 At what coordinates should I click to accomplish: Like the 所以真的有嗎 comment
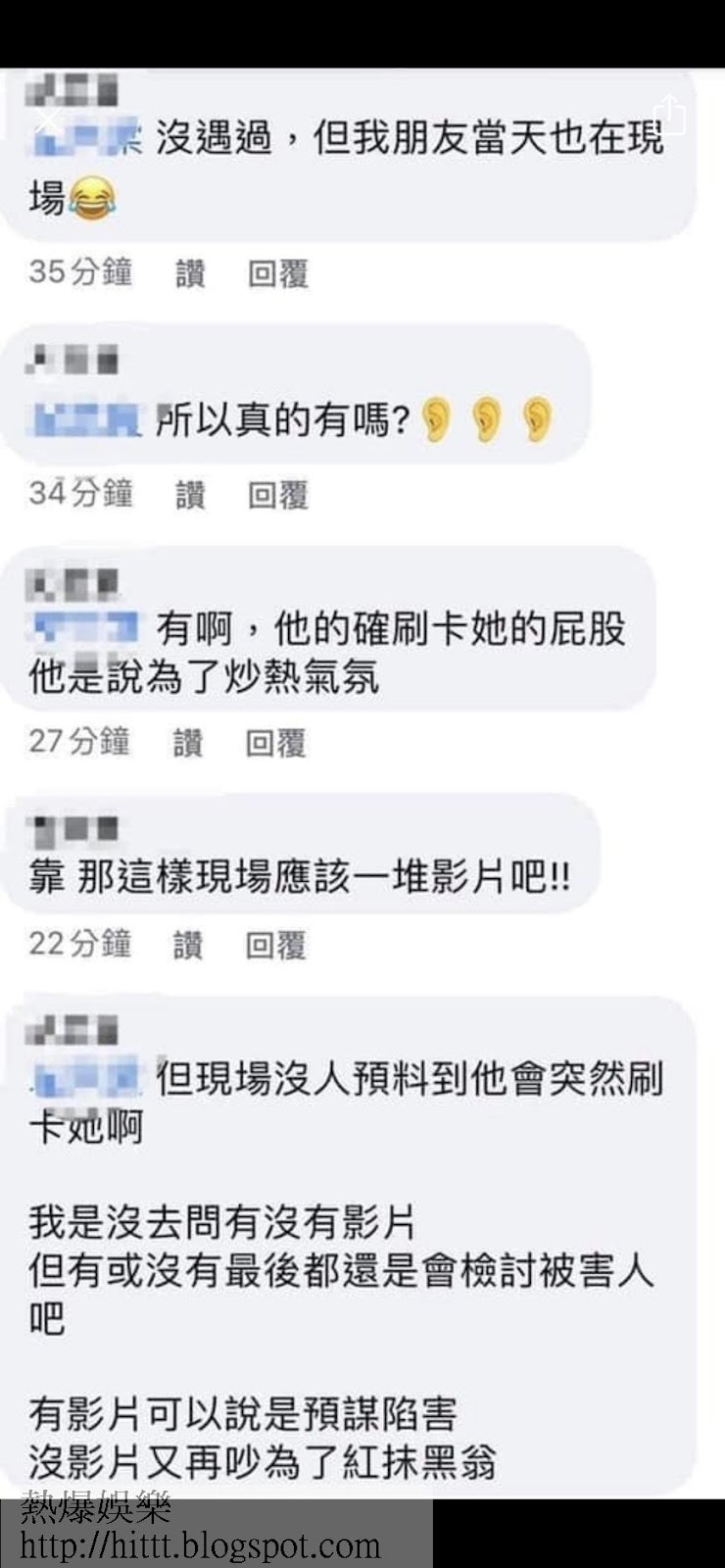click(x=190, y=495)
